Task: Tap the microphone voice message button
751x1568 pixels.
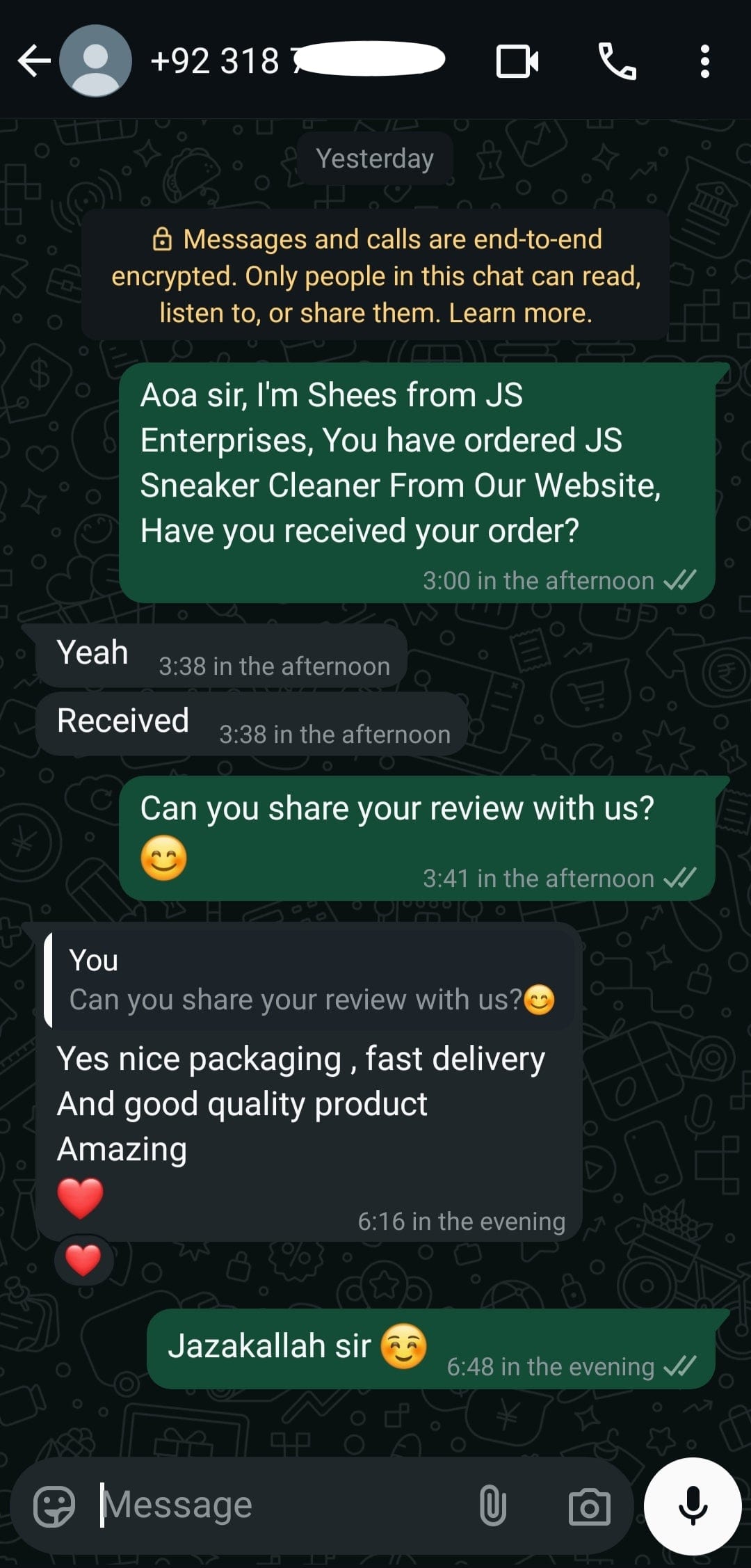Action: (693, 1505)
